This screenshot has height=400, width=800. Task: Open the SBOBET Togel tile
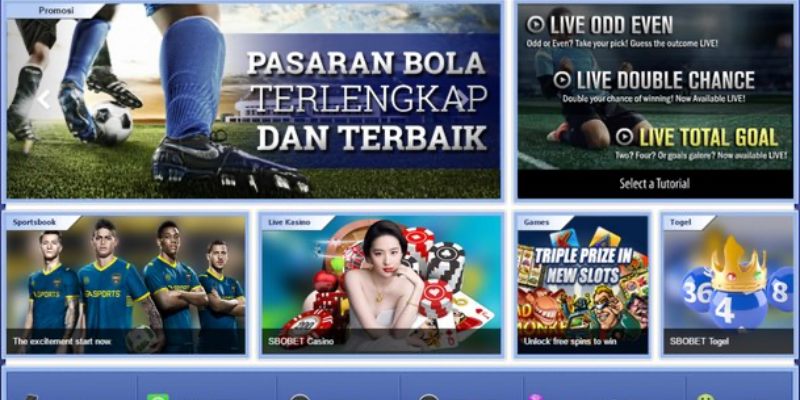(728, 285)
